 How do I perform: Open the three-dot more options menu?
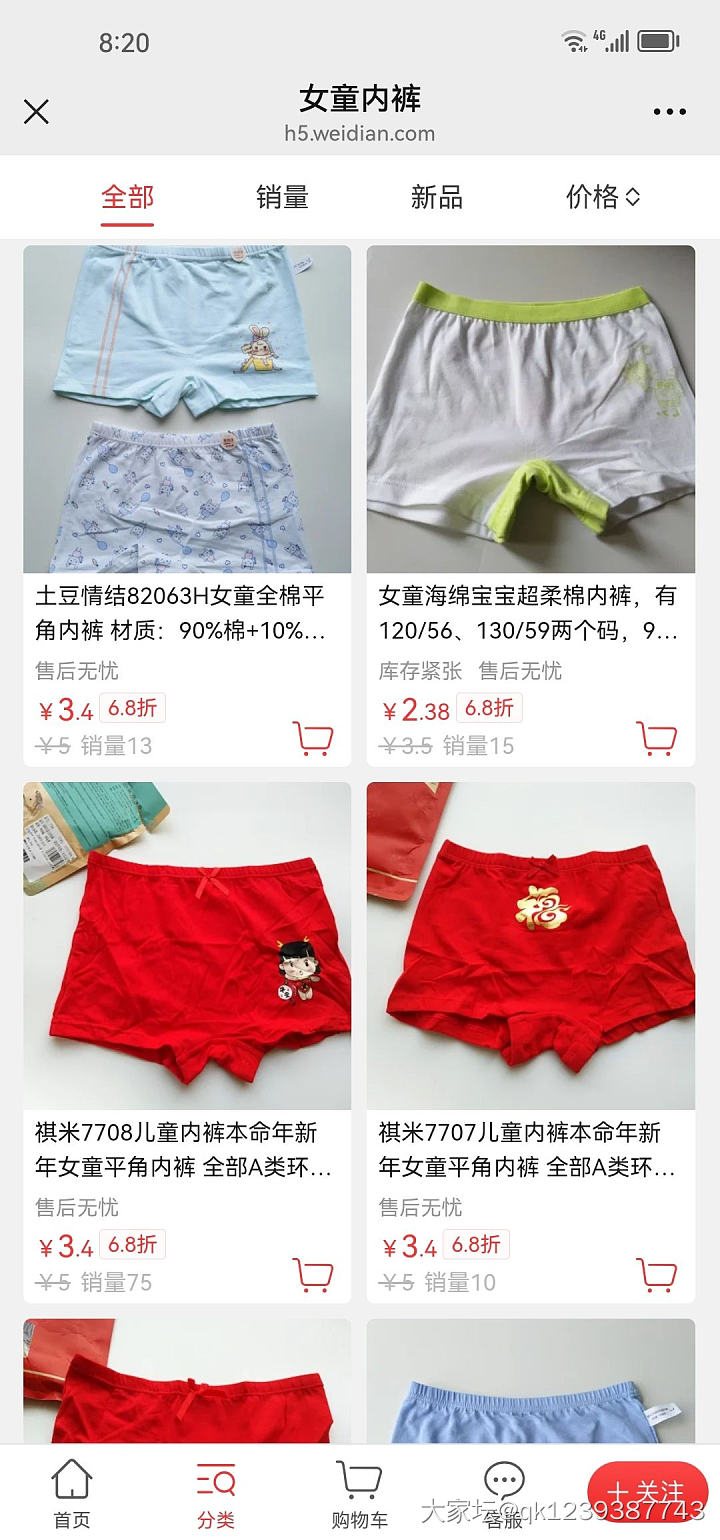click(668, 111)
